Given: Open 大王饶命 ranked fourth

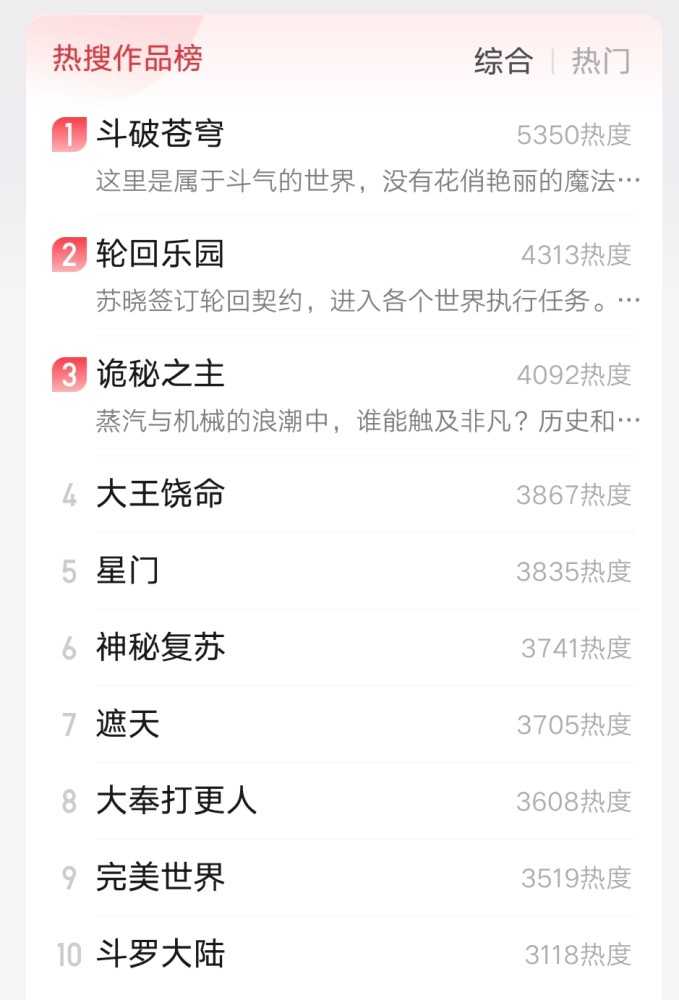Looking at the screenshot, I should coord(160,494).
